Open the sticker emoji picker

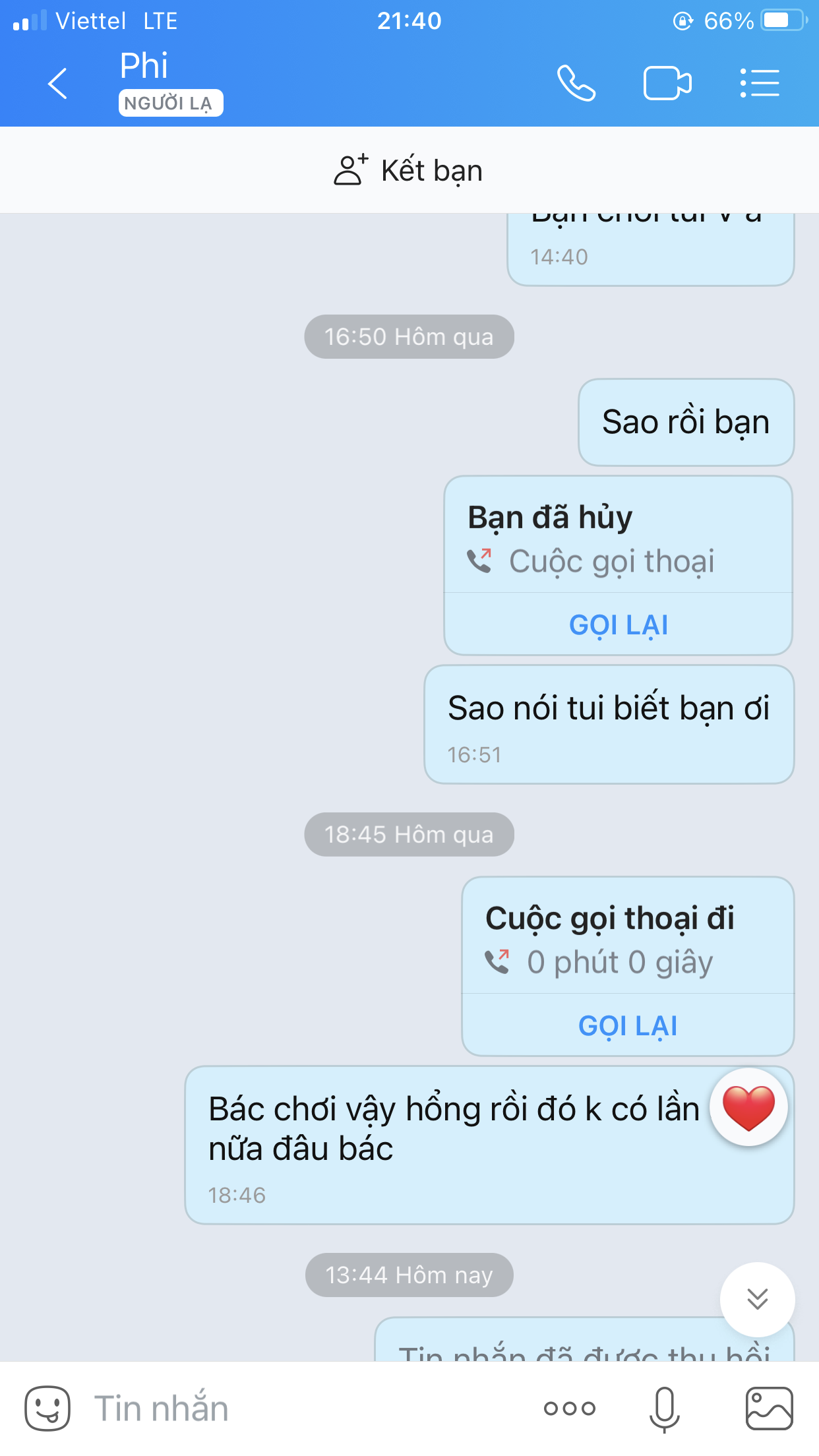pyautogui.click(x=47, y=1408)
